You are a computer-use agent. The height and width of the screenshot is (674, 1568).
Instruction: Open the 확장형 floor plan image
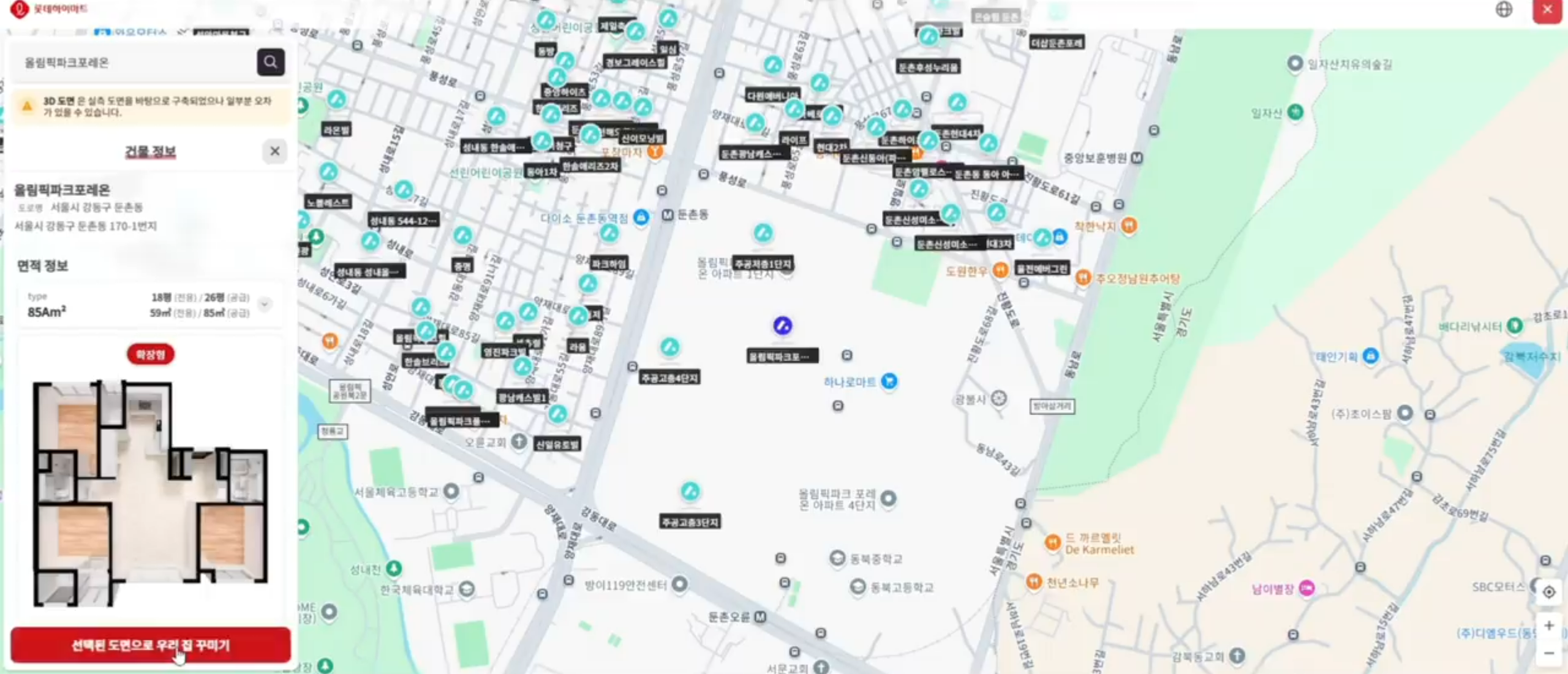[x=150, y=493]
